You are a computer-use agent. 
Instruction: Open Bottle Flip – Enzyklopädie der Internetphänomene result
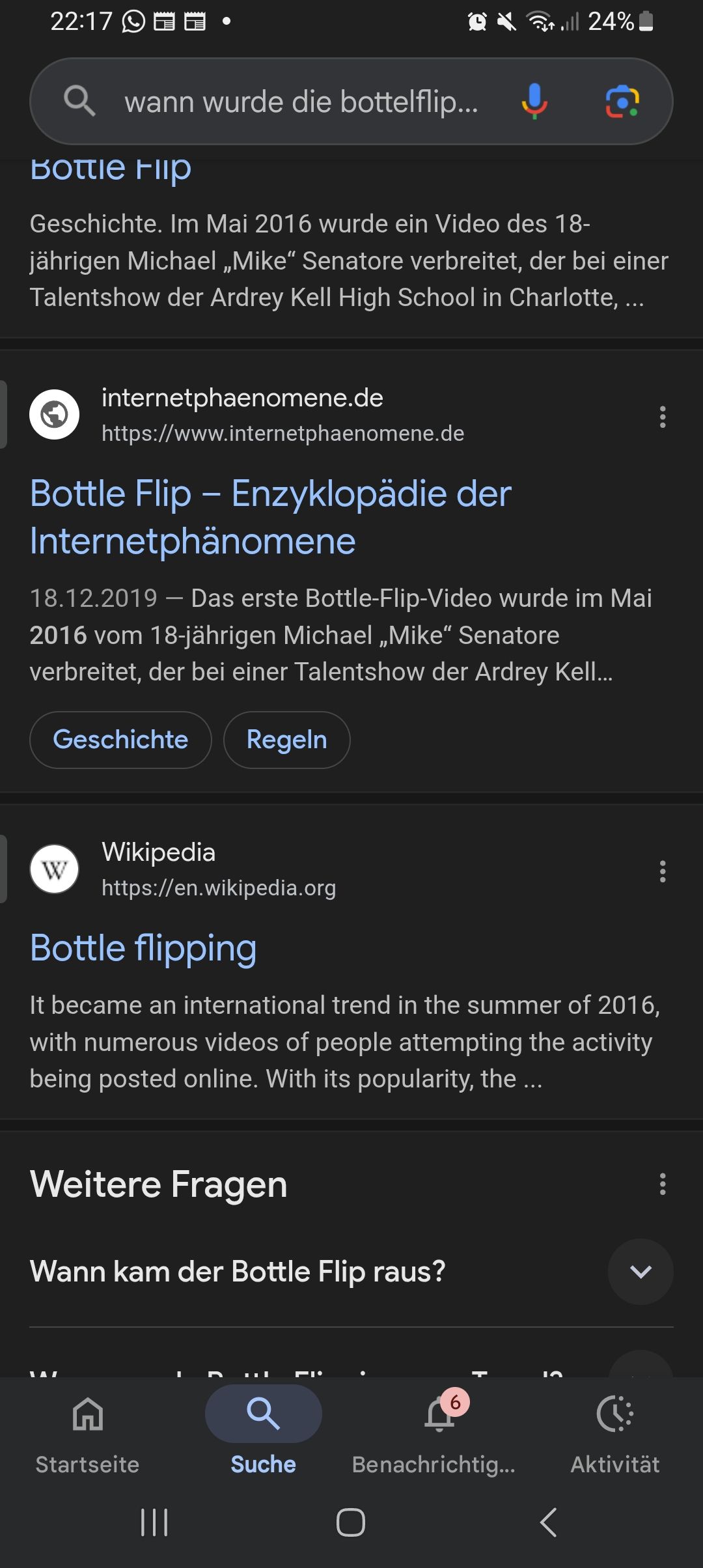point(270,517)
